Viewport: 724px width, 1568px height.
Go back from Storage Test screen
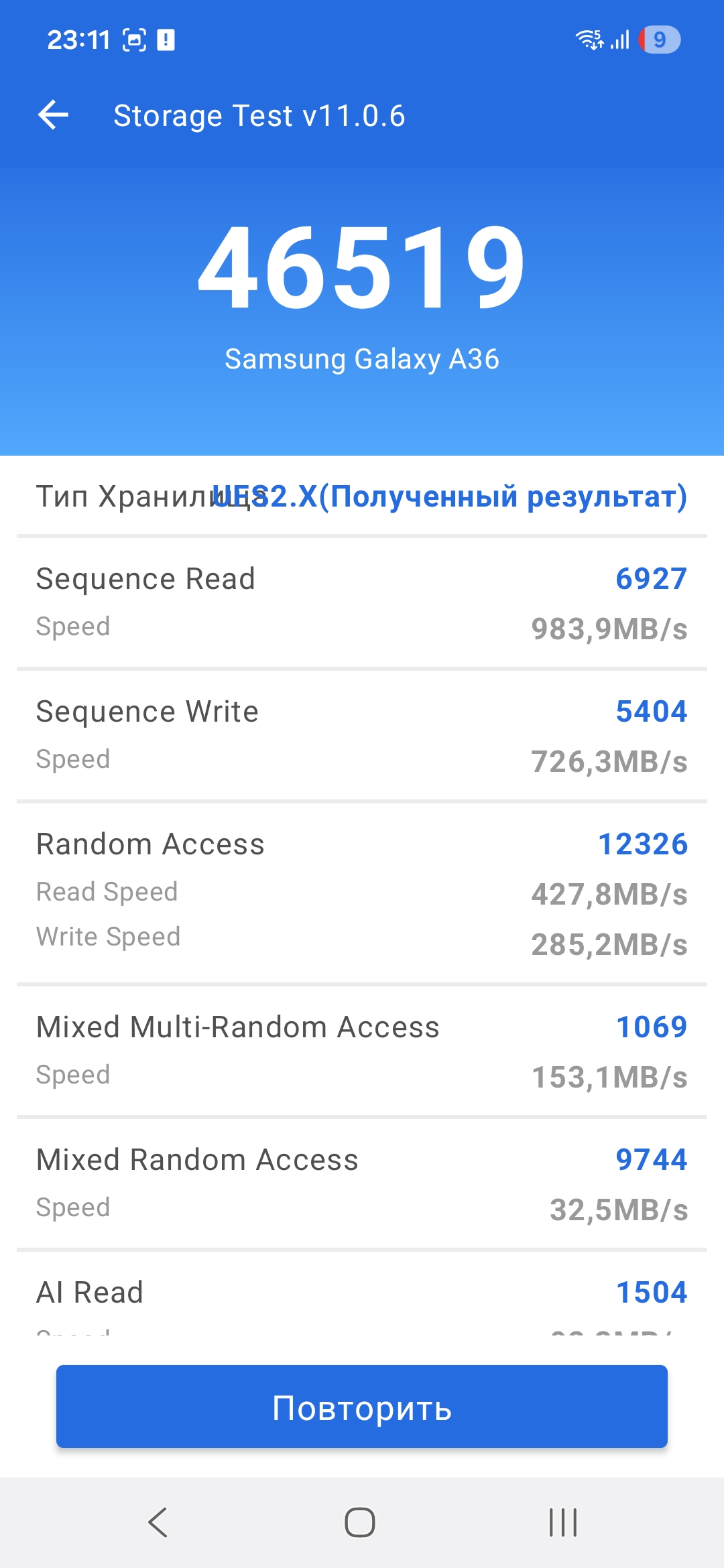pos(54,115)
